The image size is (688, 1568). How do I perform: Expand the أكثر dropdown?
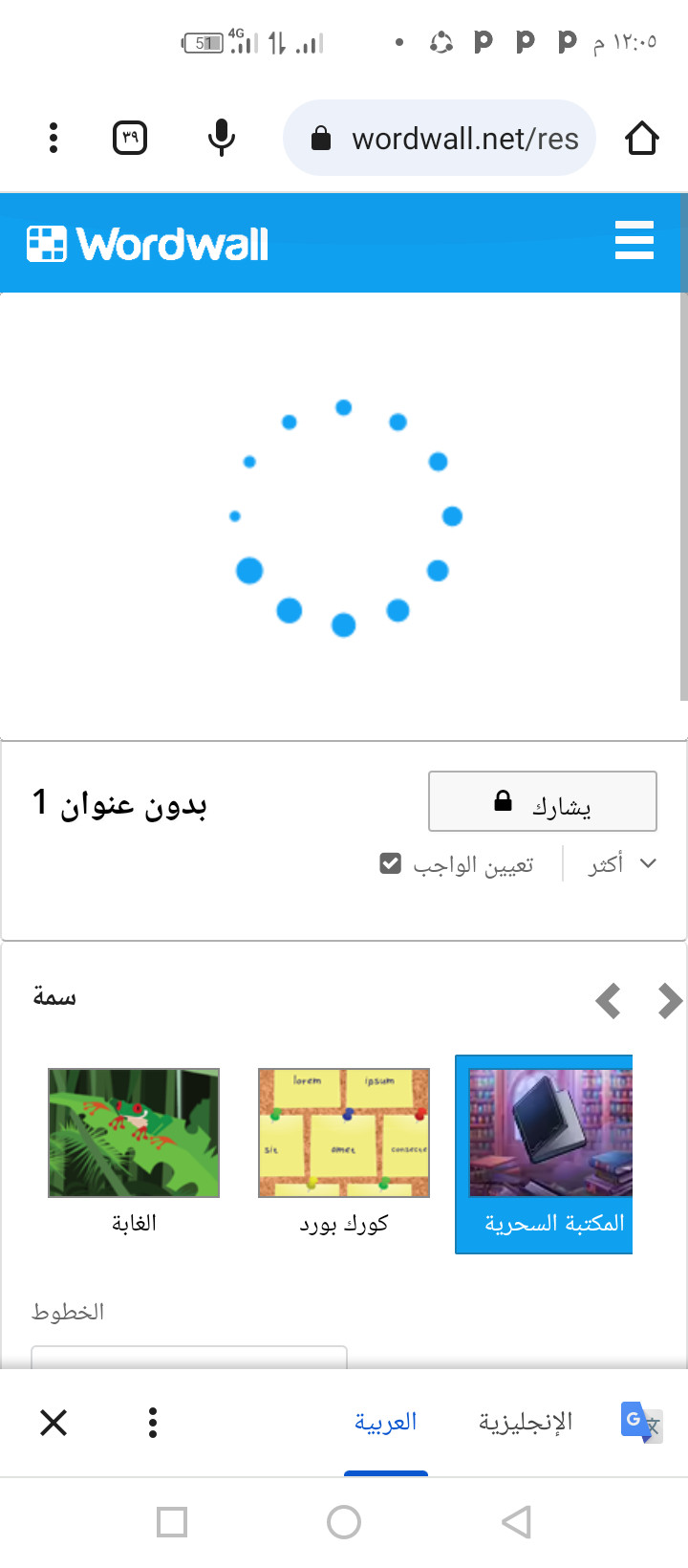pyautogui.click(x=621, y=864)
